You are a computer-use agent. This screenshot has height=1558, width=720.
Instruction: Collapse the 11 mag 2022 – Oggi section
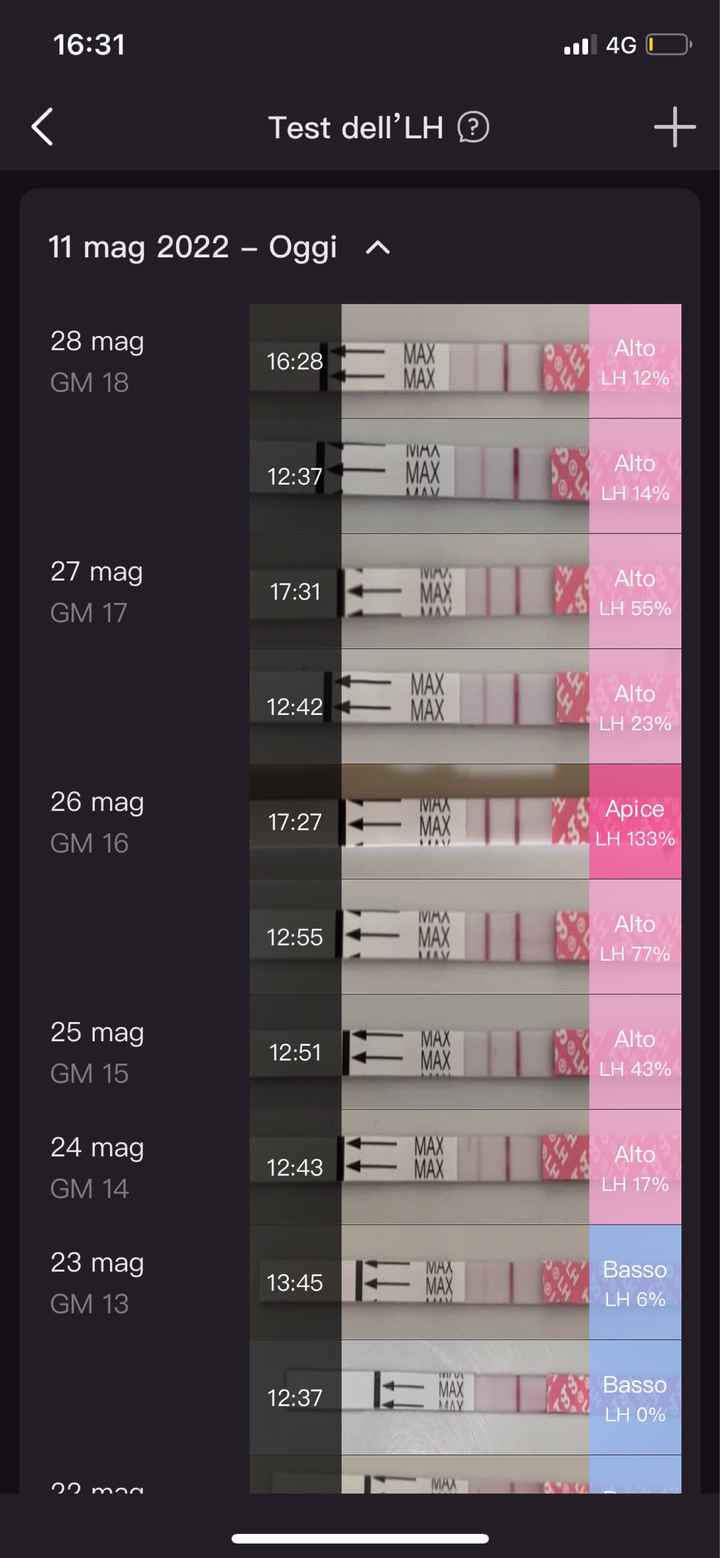(378, 248)
